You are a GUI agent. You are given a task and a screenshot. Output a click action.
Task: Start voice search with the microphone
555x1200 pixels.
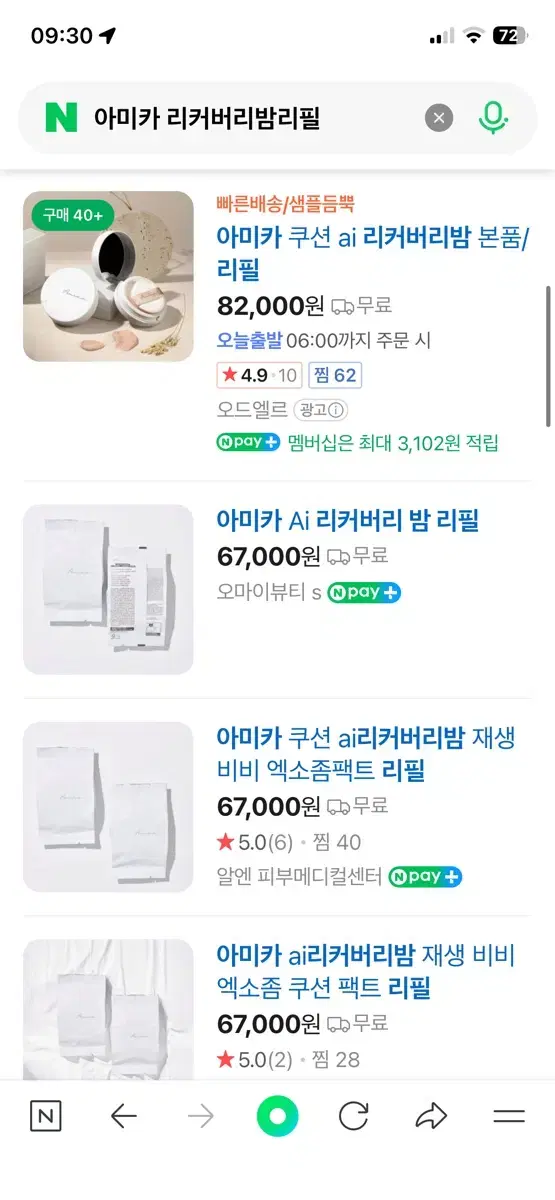(x=491, y=118)
